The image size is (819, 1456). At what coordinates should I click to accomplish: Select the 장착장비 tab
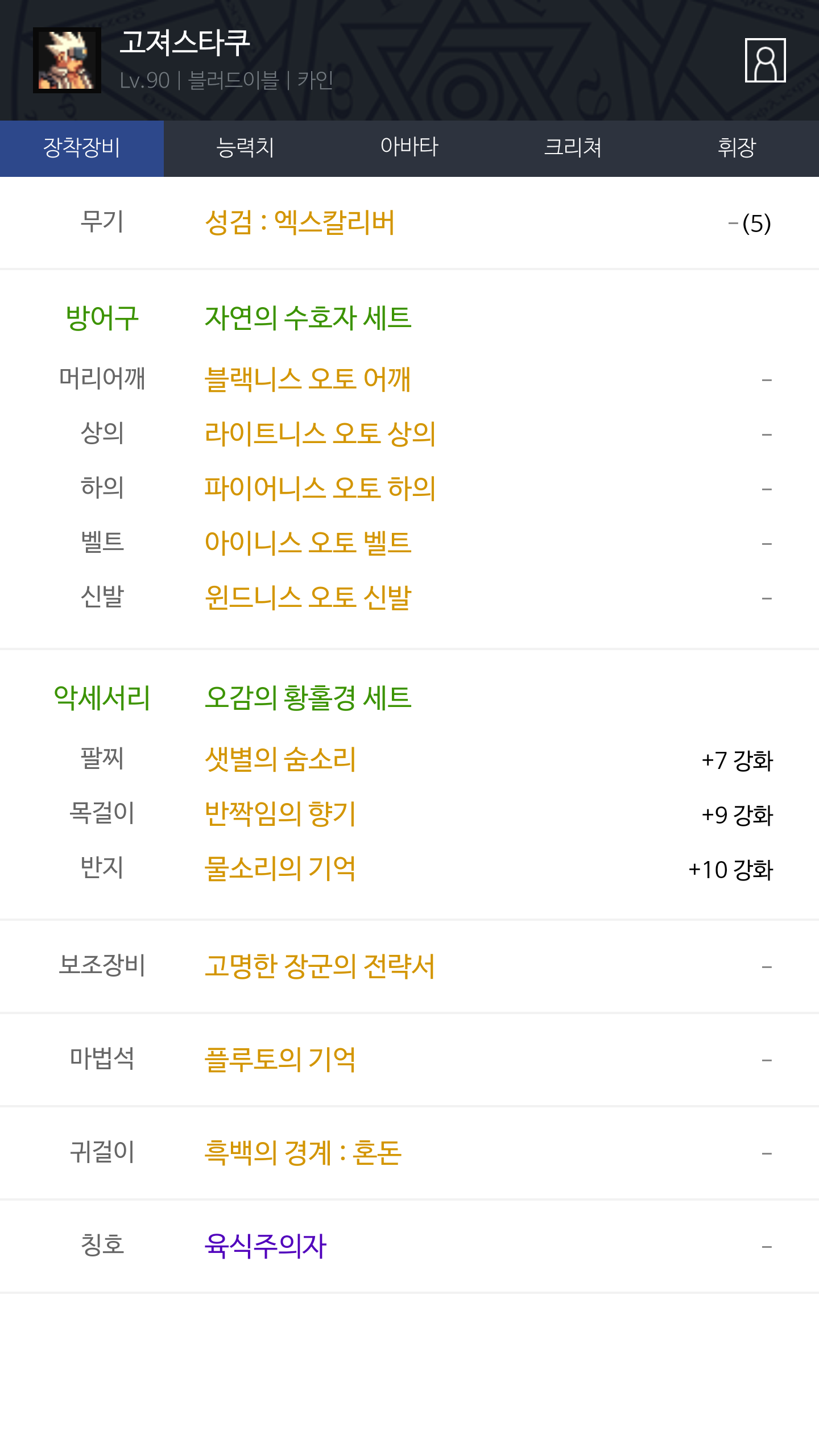[82, 148]
